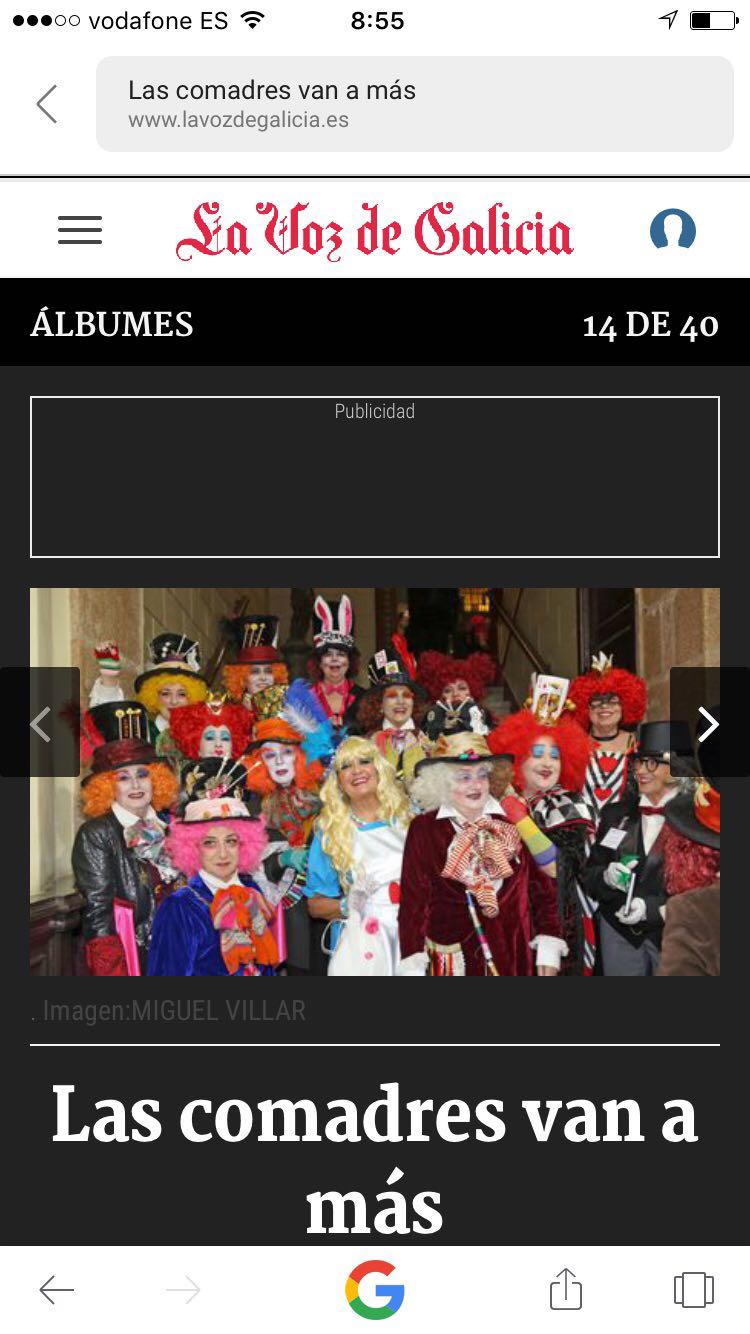Navigate back with the bottom toolbar arrow
The height and width of the screenshot is (1334, 750).
[57, 1290]
